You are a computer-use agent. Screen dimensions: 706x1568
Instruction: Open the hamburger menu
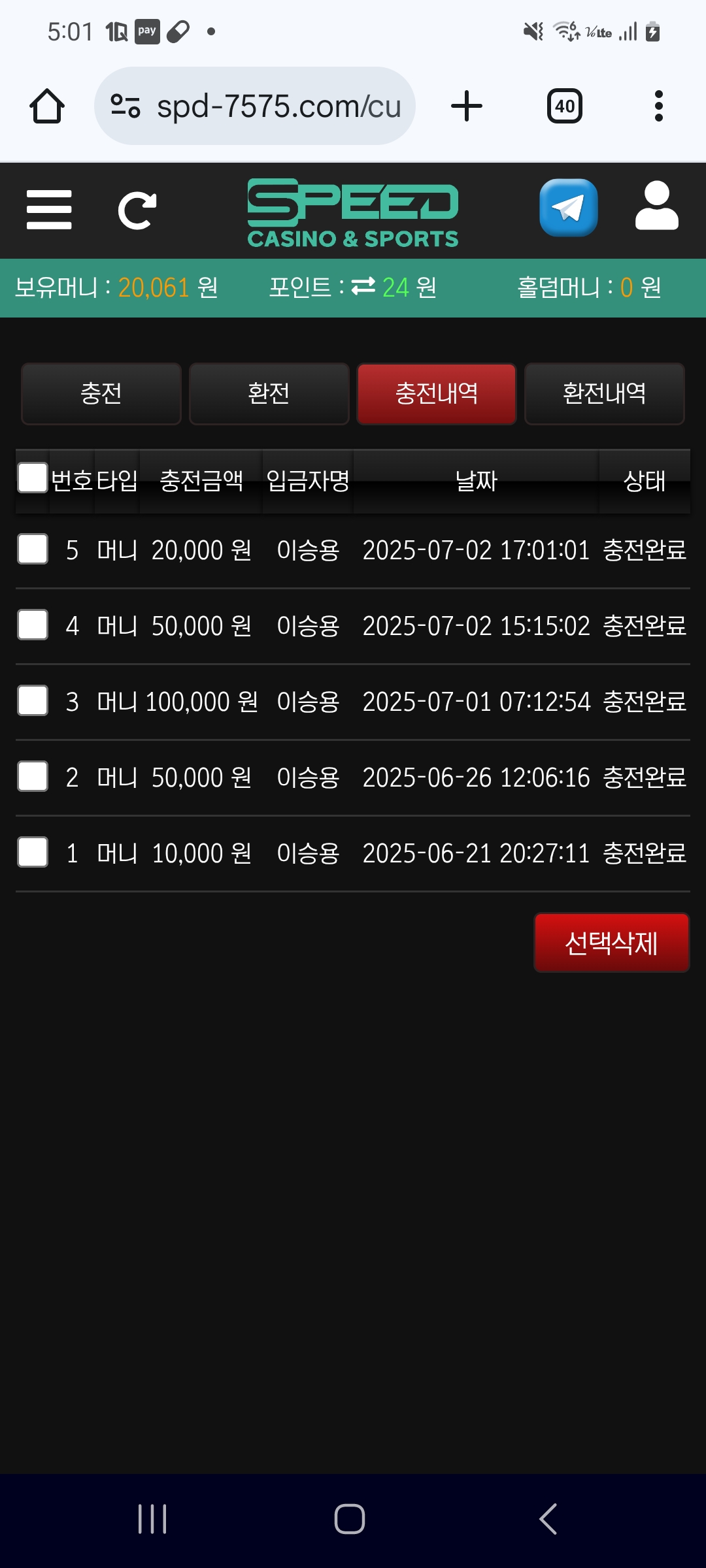point(49,210)
